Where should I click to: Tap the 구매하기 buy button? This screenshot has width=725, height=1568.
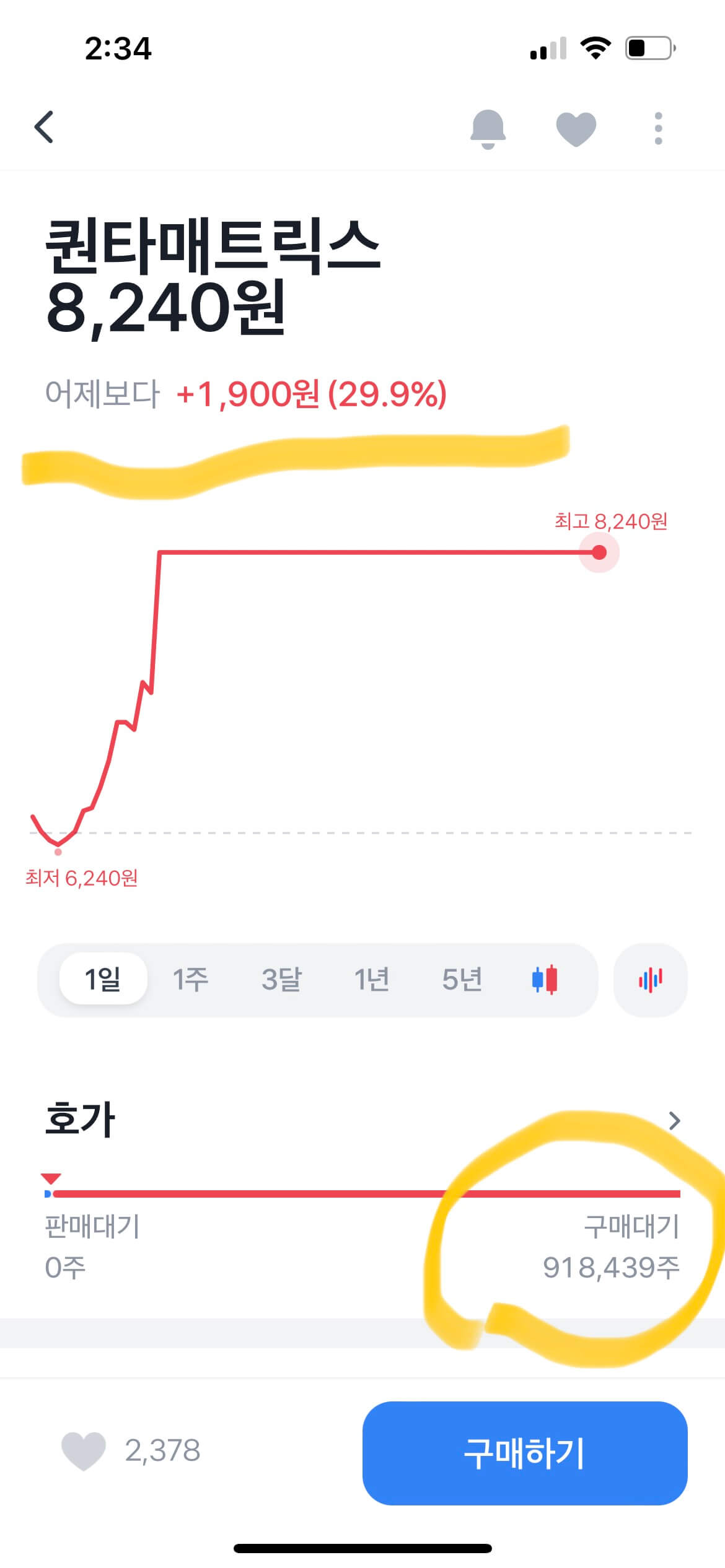524,1453
